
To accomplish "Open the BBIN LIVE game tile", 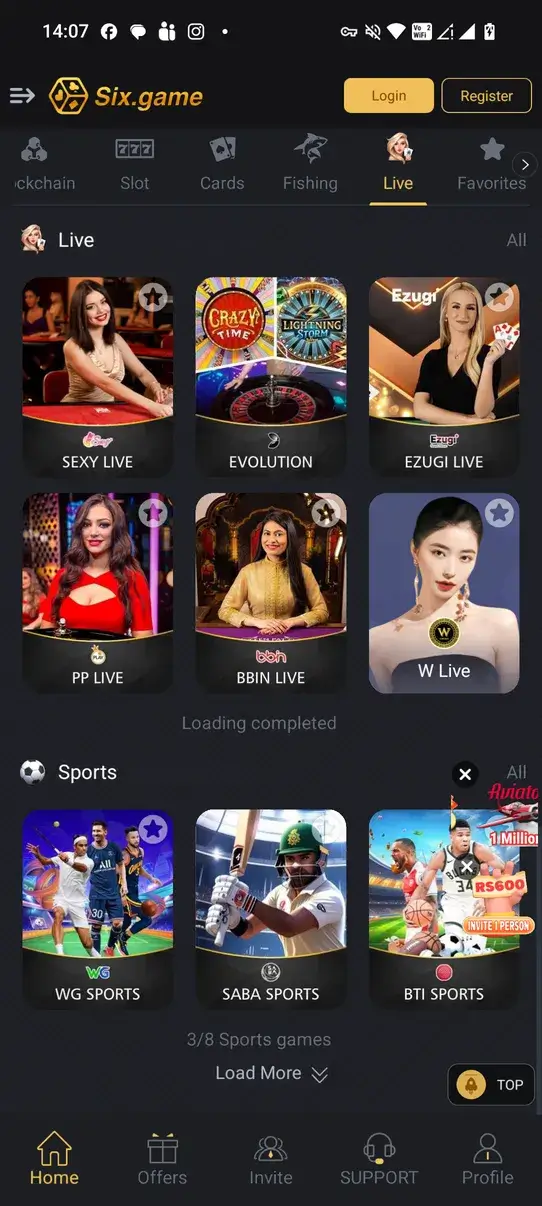I will pos(271,594).
